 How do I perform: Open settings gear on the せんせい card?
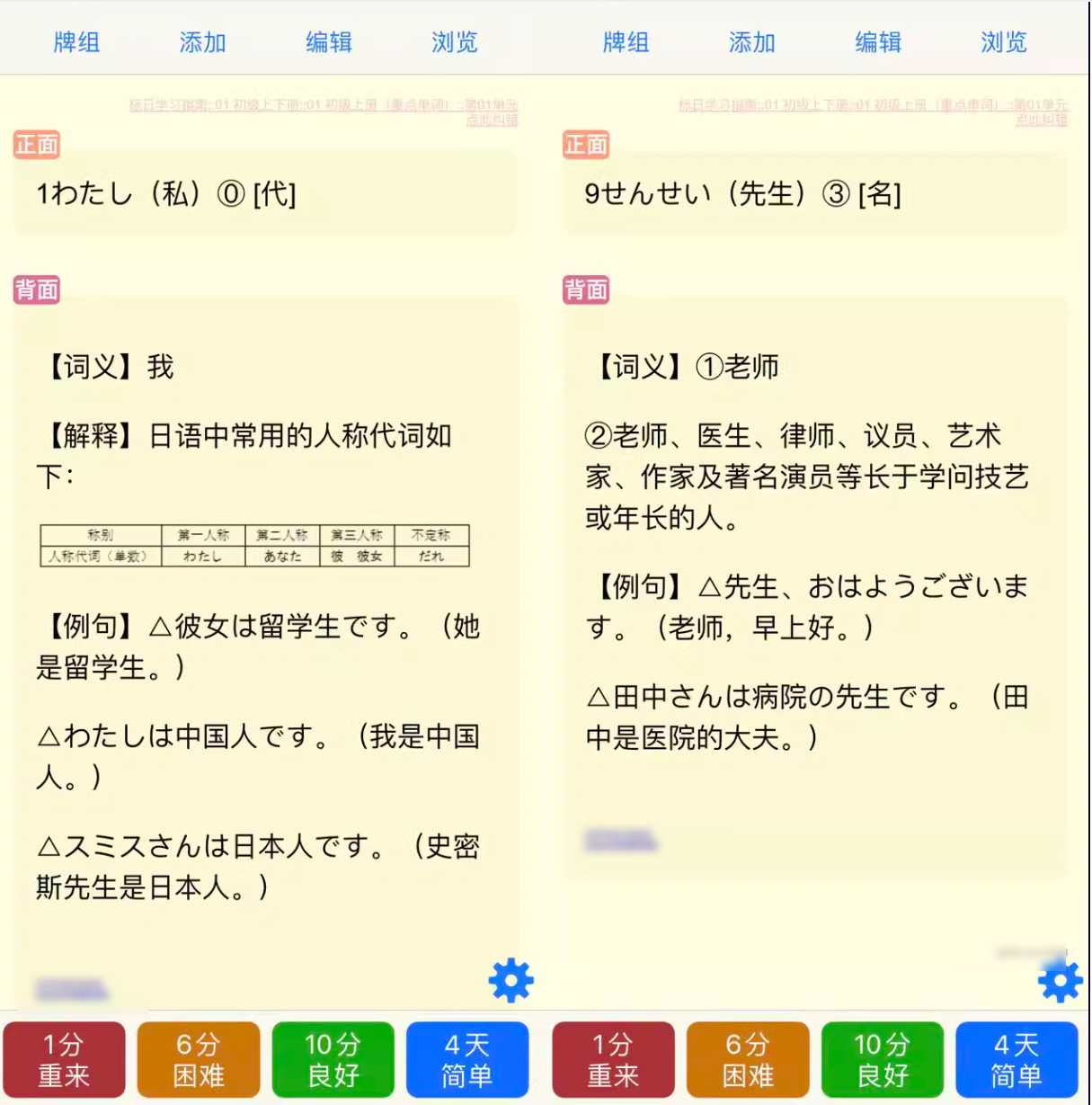(x=1060, y=981)
